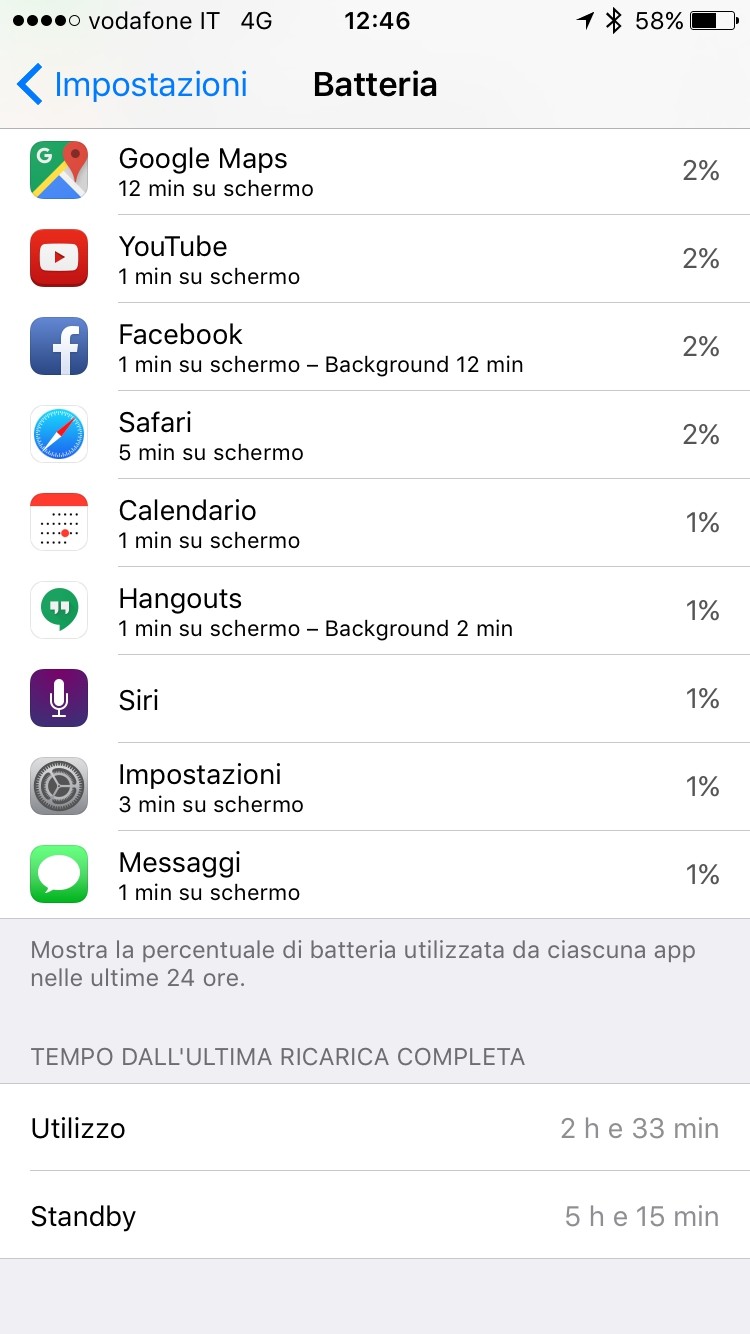
Task: Tap the Siri battery usage row
Action: (x=375, y=699)
